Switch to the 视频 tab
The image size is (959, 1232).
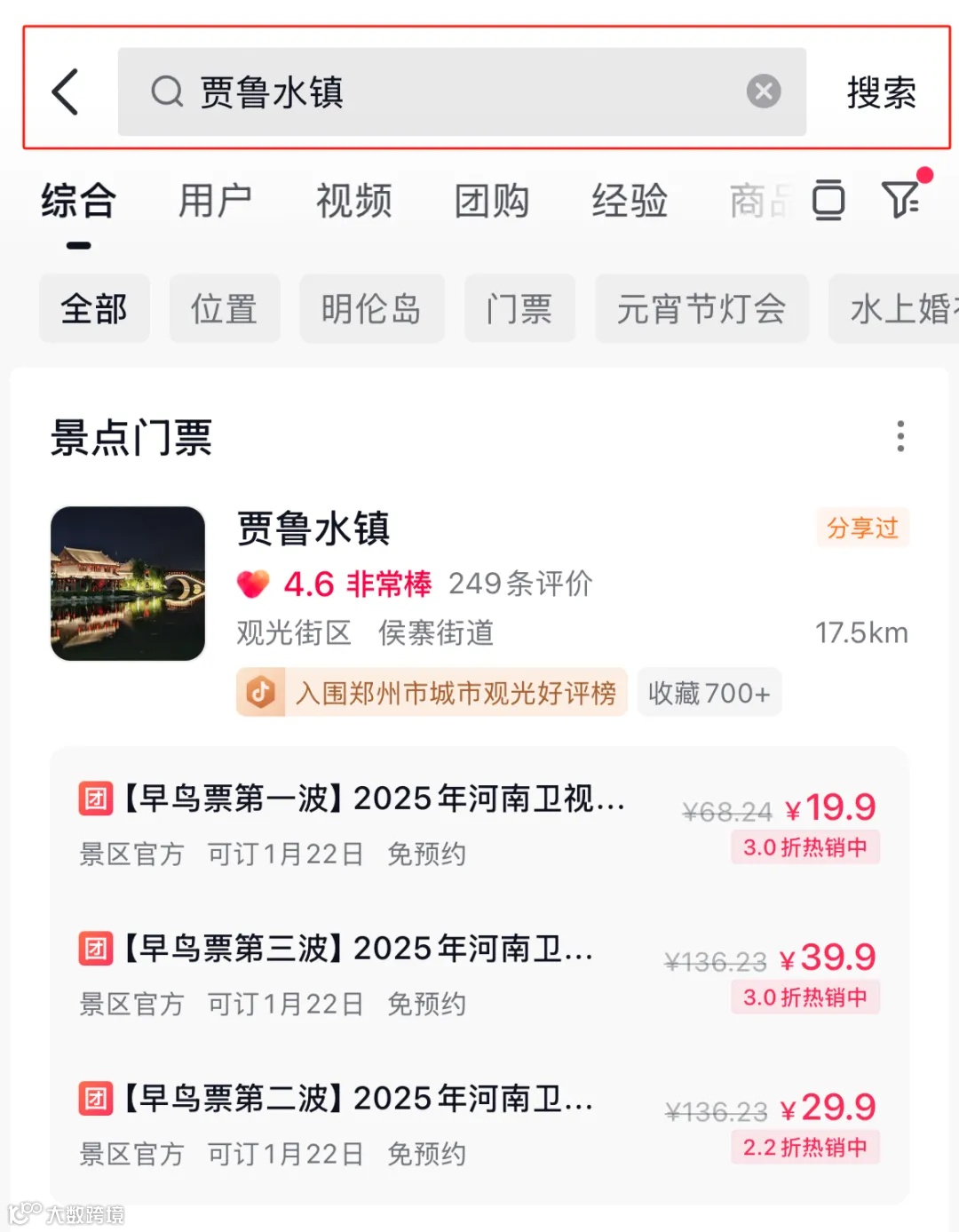pos(353,201)
